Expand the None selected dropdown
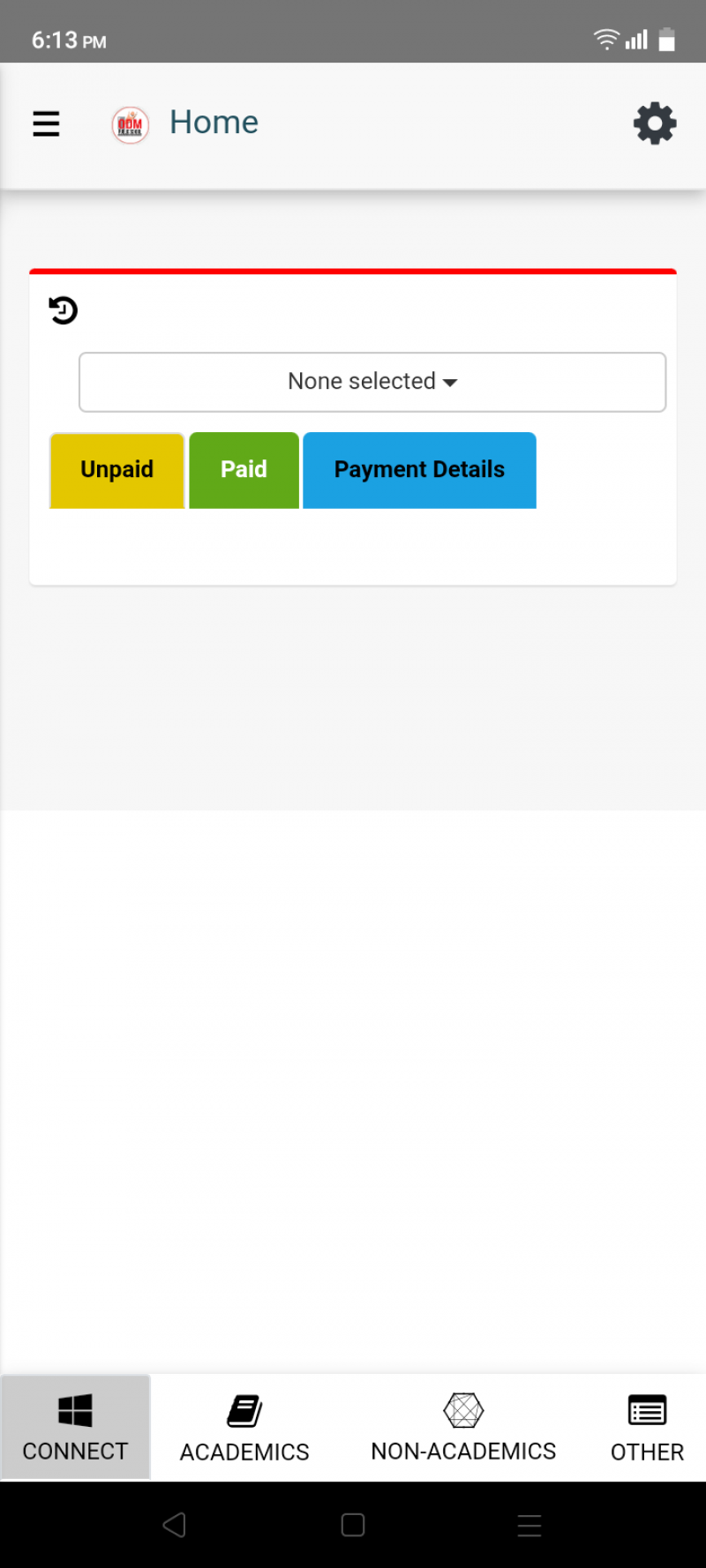Viewport: 706px width, 1568px height. click(x=372, y=382)
